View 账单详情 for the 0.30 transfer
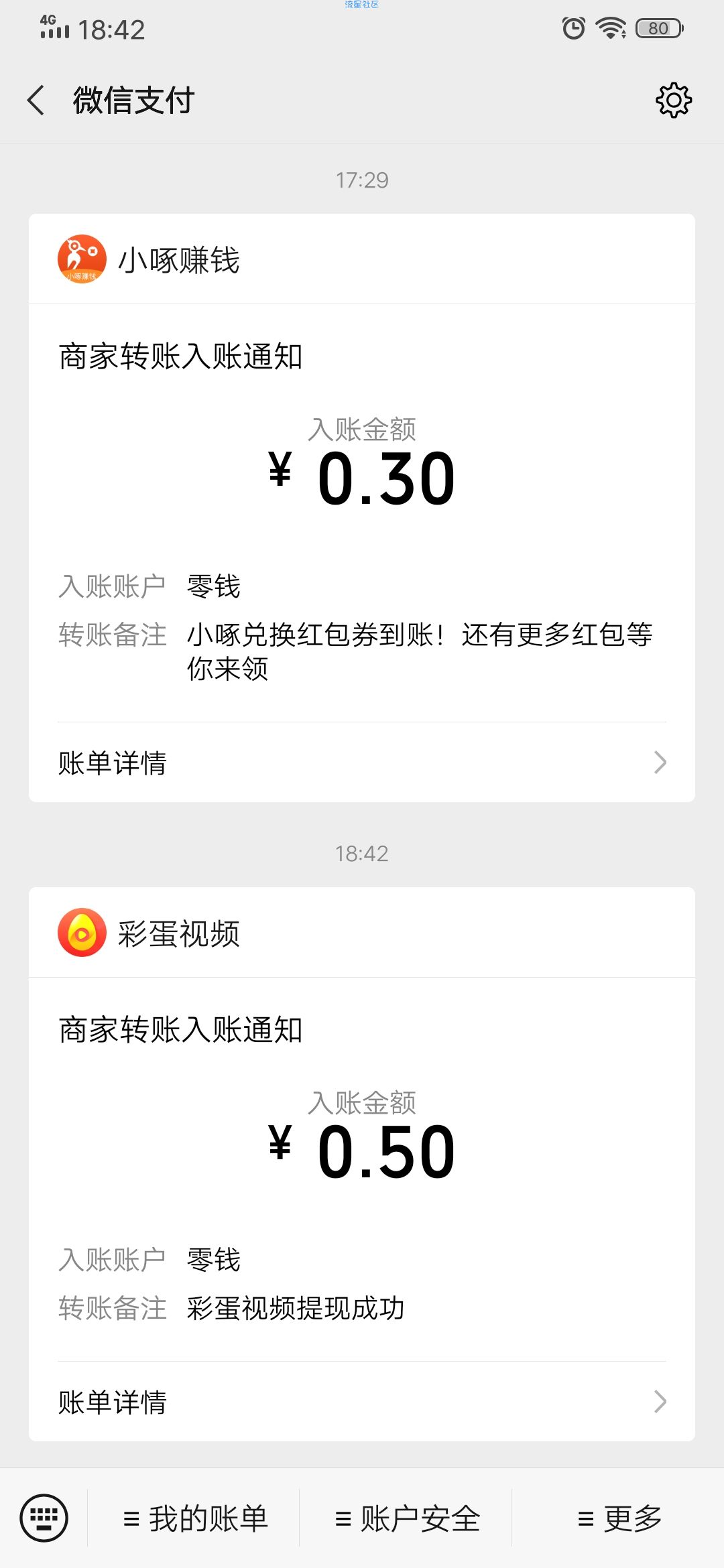 pos(362,763)
